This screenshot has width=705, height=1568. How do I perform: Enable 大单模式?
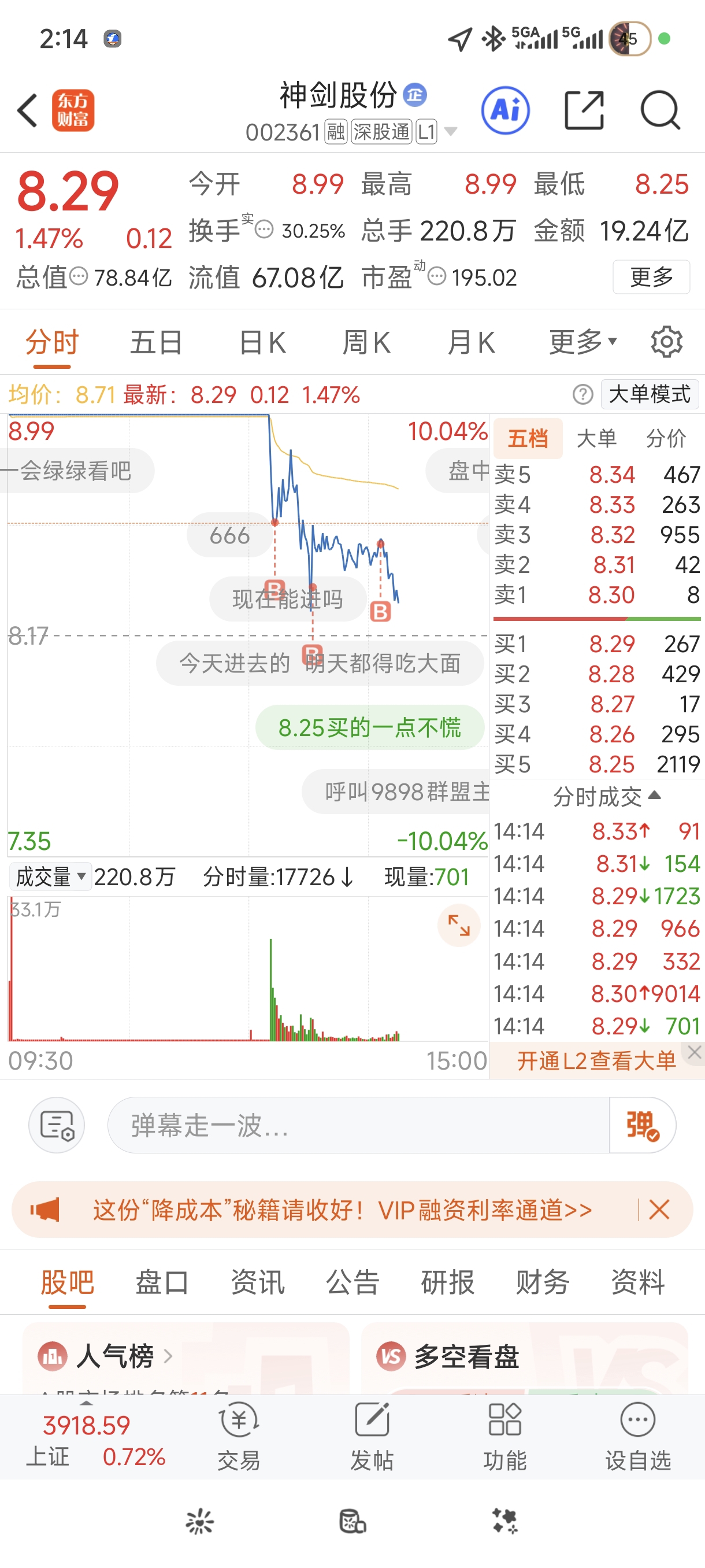click(x=650, y=394)
